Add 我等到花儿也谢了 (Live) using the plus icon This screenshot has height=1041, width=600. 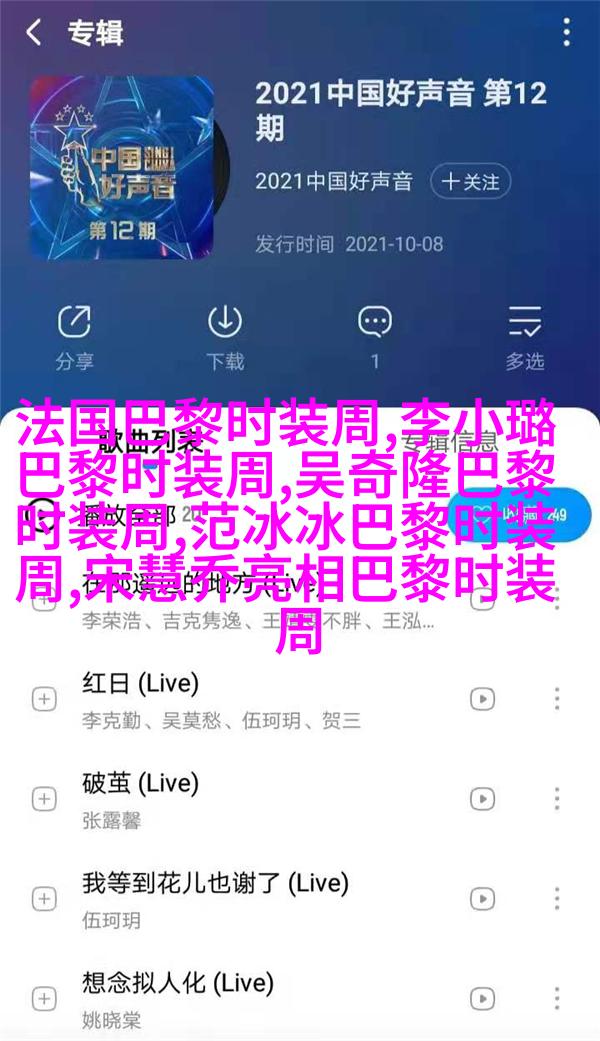click(x=44, y=899)
